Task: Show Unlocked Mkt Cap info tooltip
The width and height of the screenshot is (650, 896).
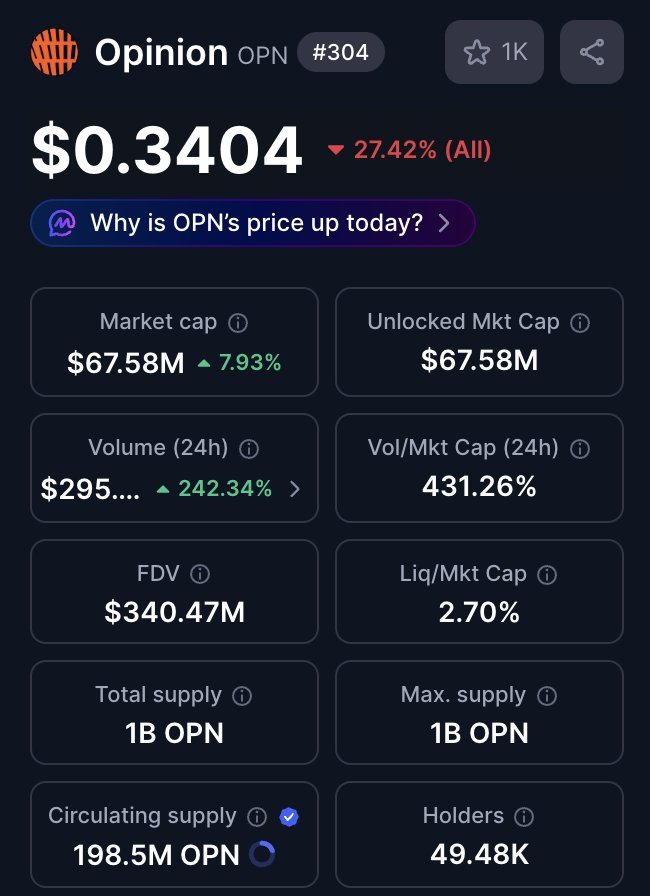Action: (580, 323)
